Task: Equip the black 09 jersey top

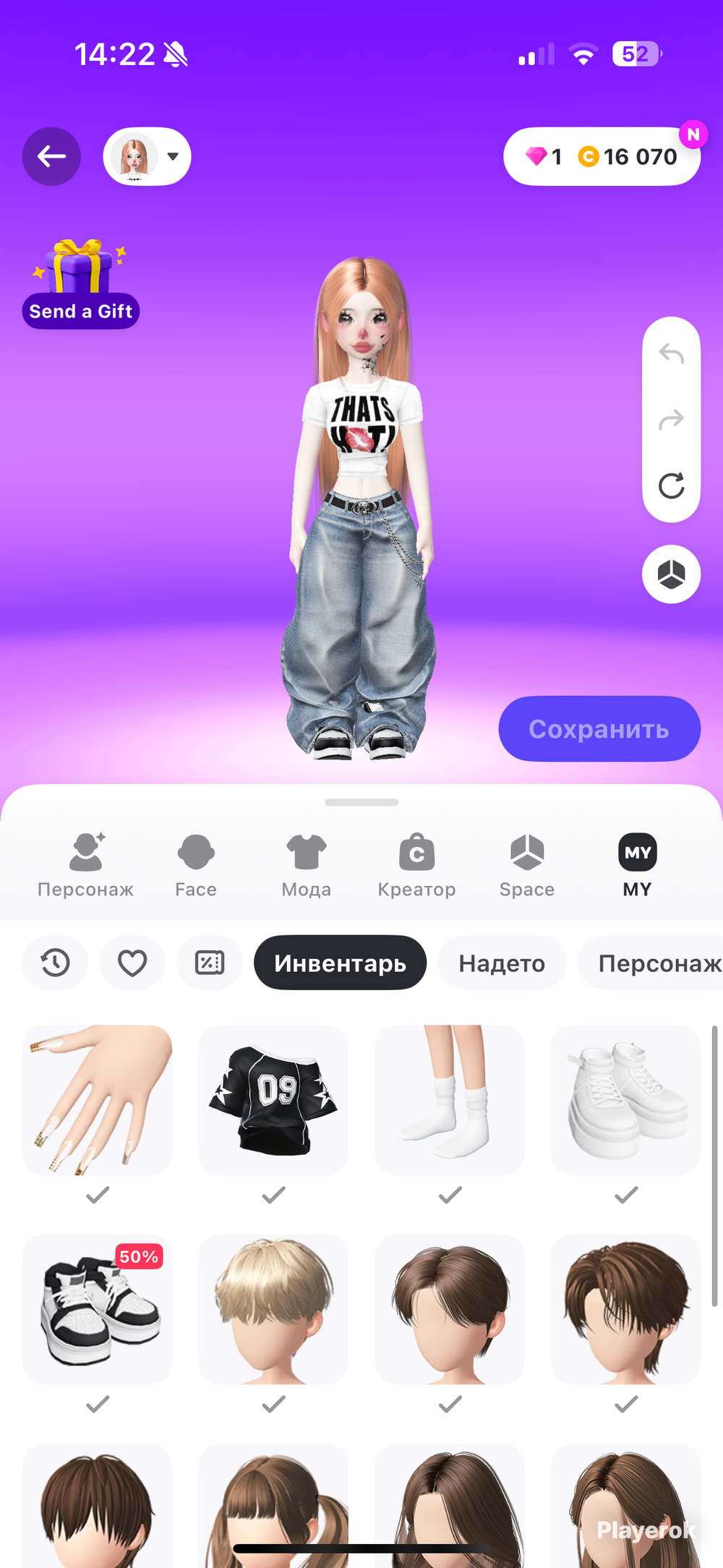Action: point(273,1100)
